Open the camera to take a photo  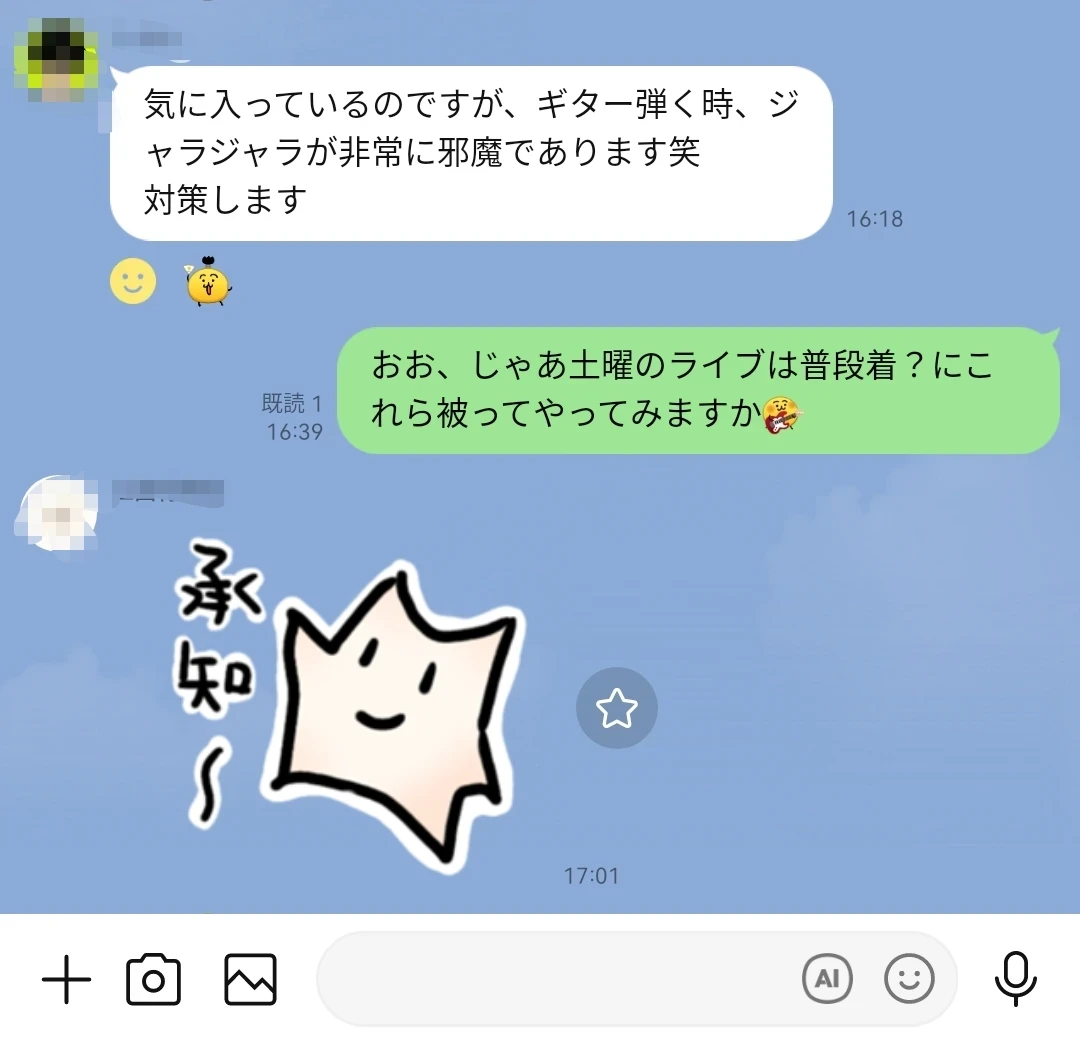153,980
